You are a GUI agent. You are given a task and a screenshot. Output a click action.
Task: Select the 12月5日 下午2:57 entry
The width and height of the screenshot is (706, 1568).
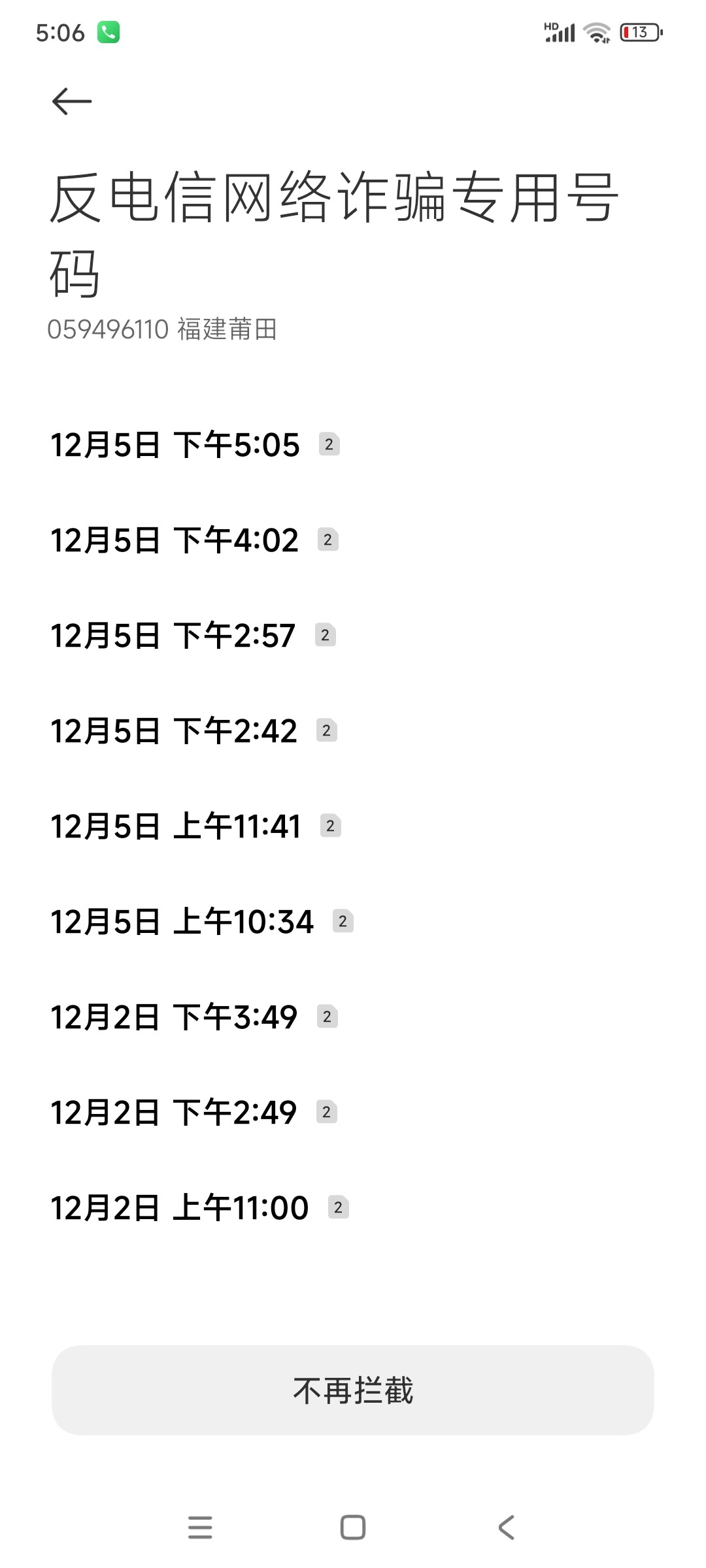coord(353,636)
